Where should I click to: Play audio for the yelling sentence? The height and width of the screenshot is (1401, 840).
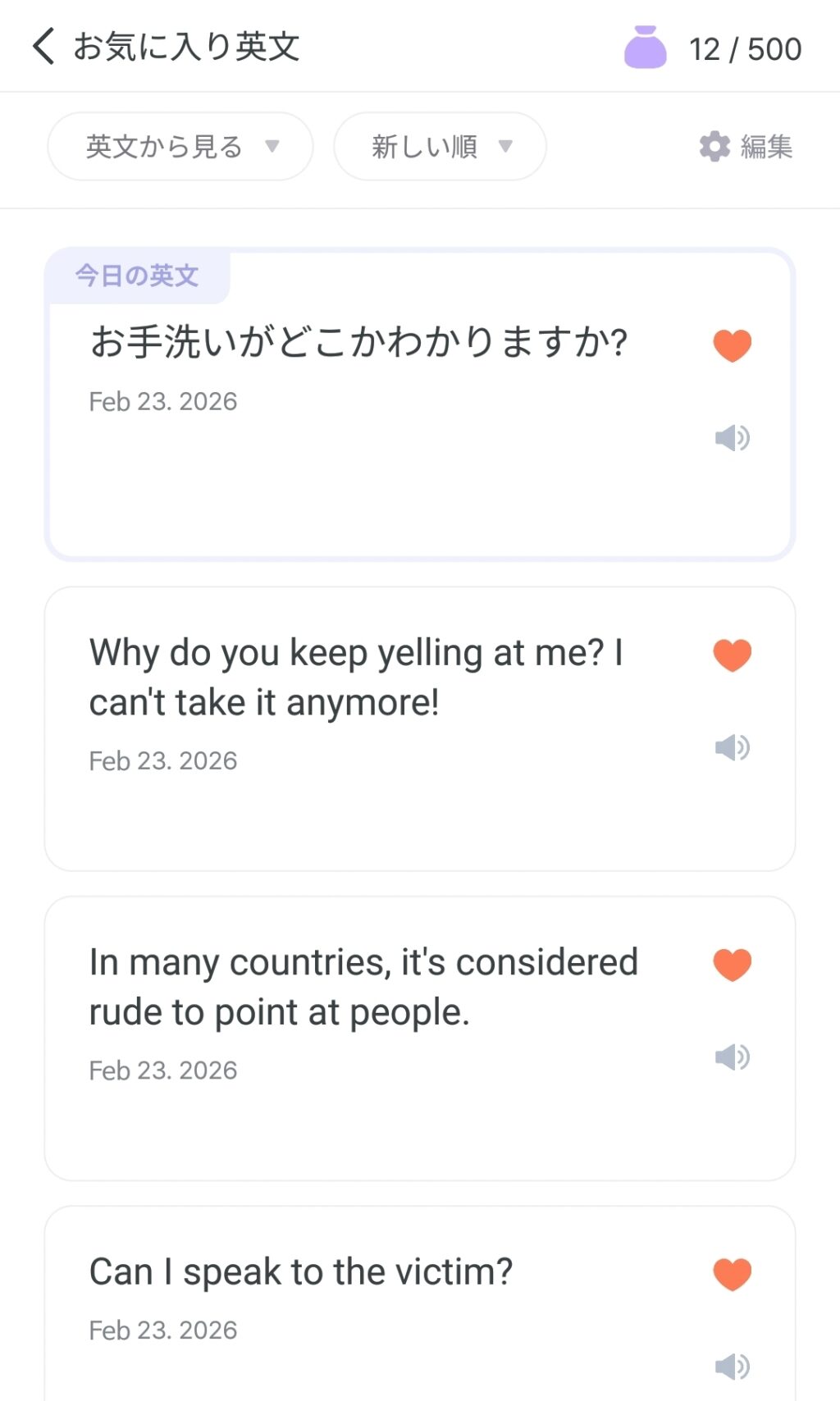click(733, 746)
